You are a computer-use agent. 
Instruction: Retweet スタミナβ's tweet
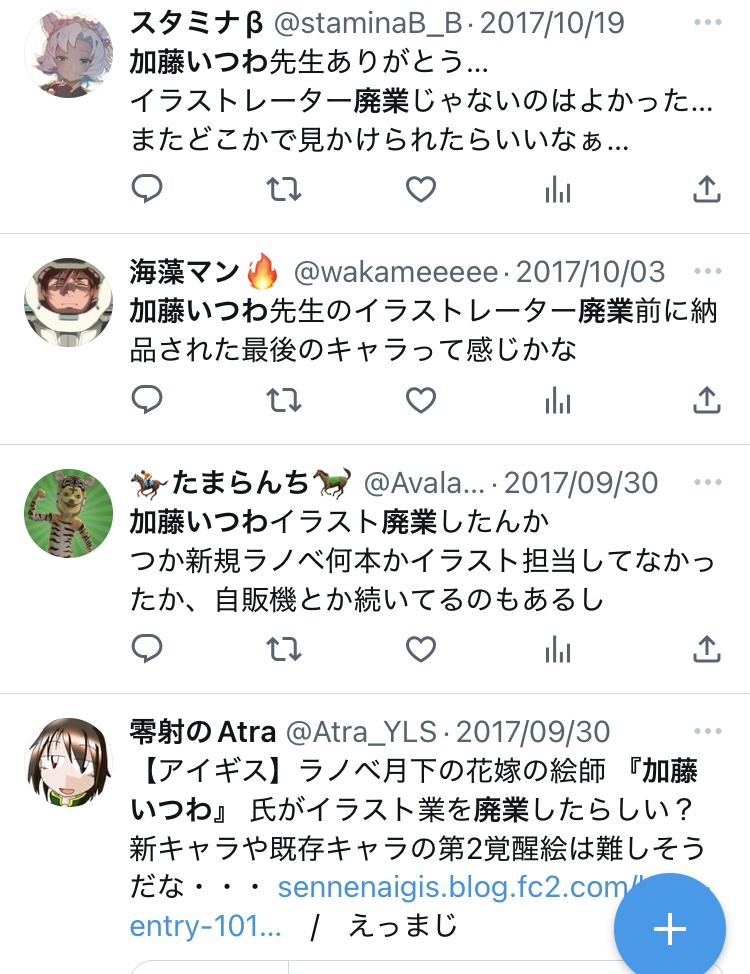[x=284, y=189]
